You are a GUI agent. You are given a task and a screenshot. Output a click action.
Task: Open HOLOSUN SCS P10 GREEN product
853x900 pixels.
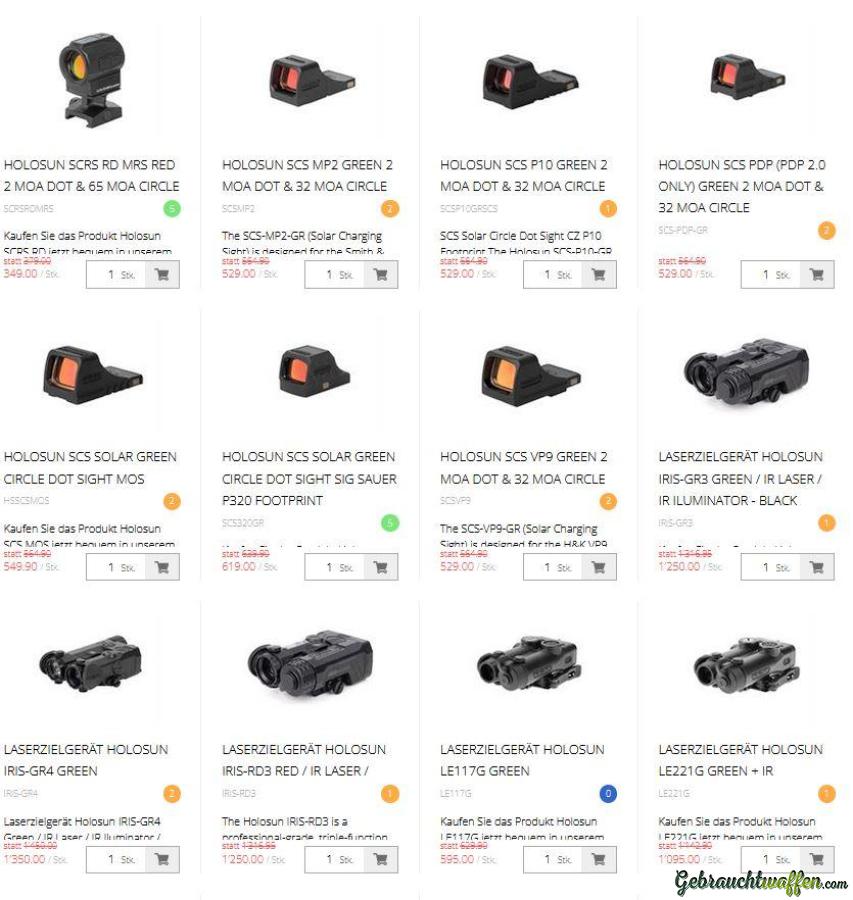click(523, 175)
